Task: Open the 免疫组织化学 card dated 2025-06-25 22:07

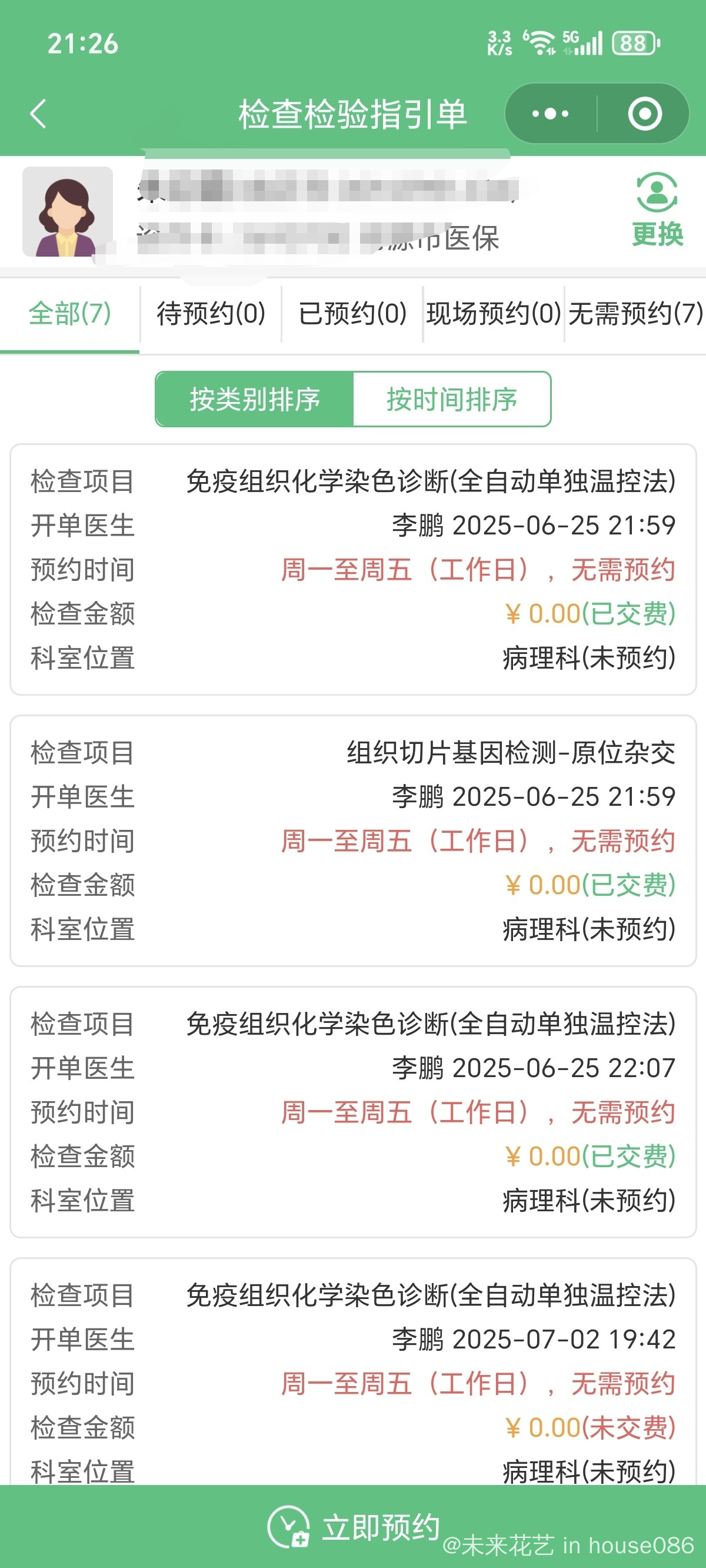Action: pos(353,1112)
